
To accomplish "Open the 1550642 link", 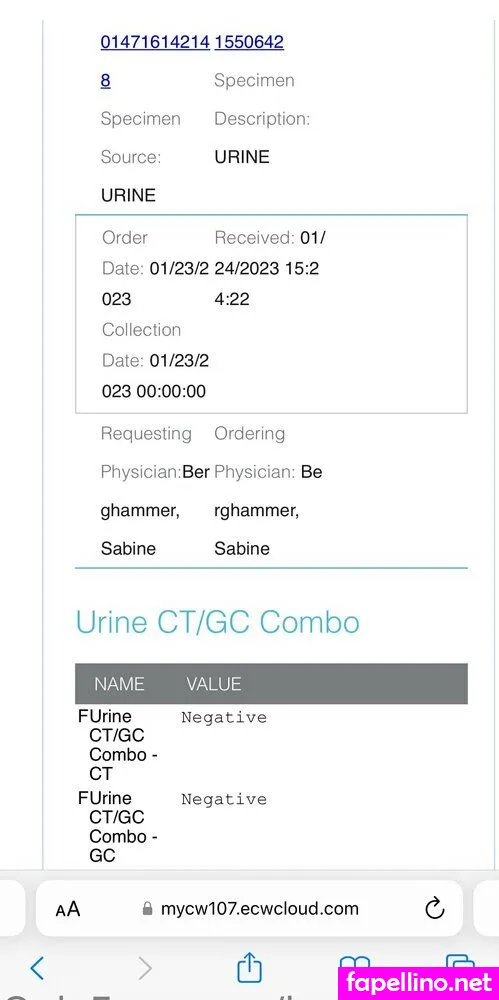I will pos(249,43).
